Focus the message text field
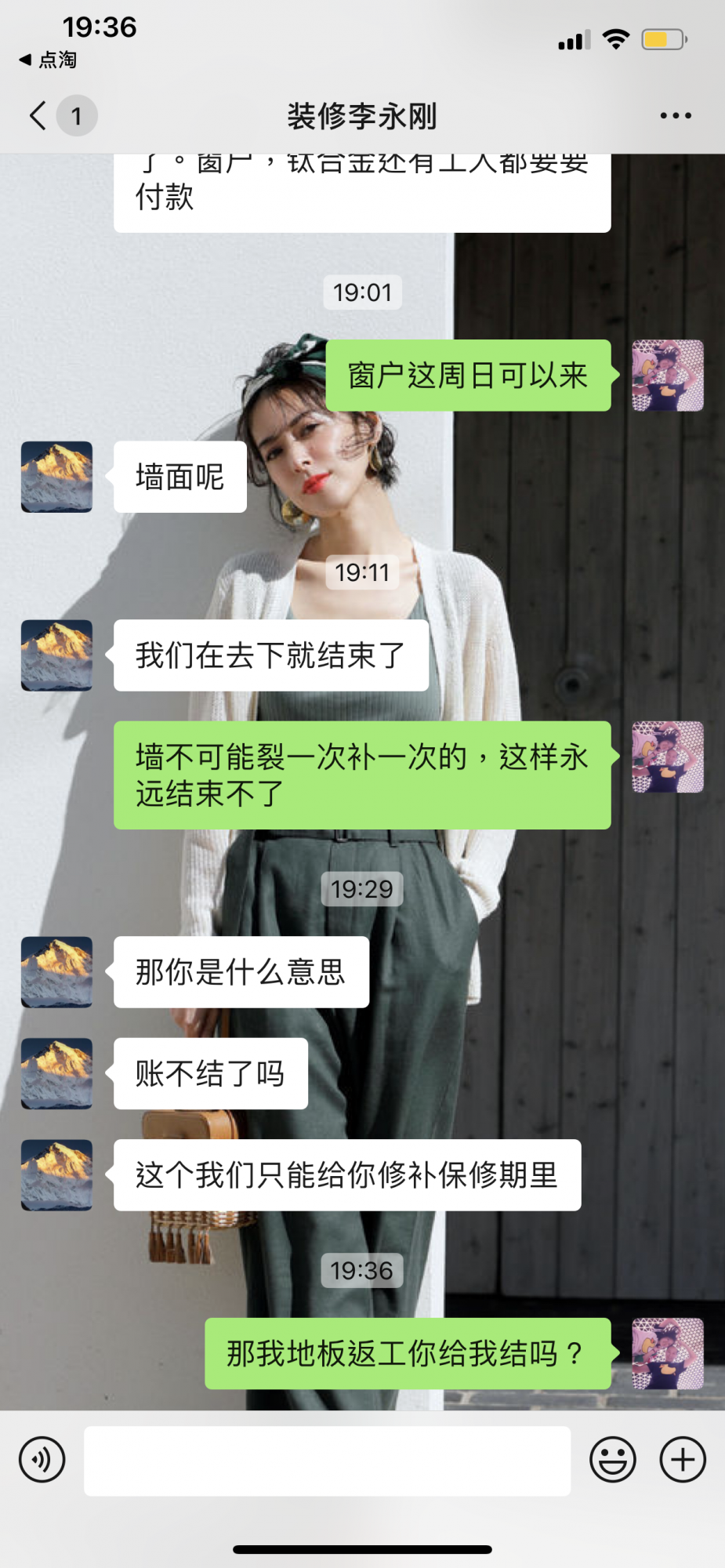 click(327, 1461)
